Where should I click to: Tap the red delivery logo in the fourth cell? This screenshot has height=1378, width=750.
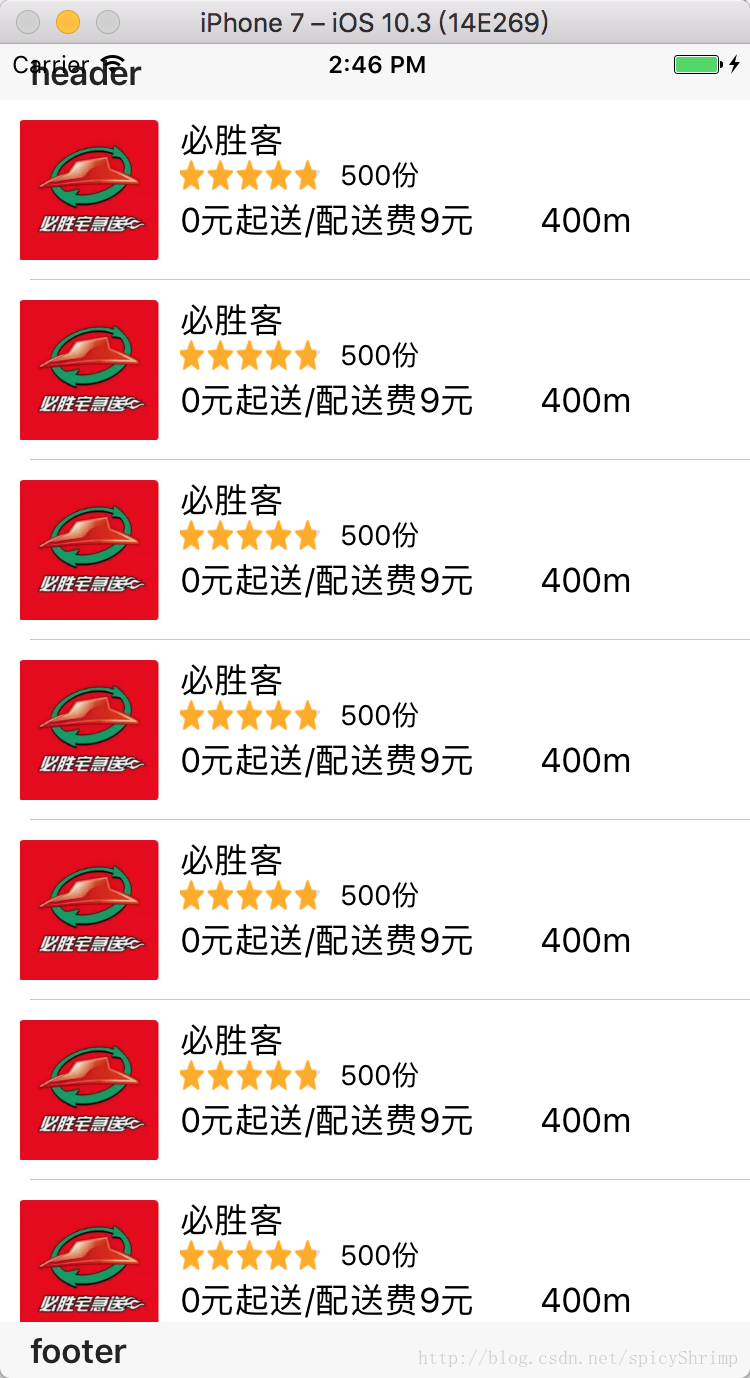88,730
